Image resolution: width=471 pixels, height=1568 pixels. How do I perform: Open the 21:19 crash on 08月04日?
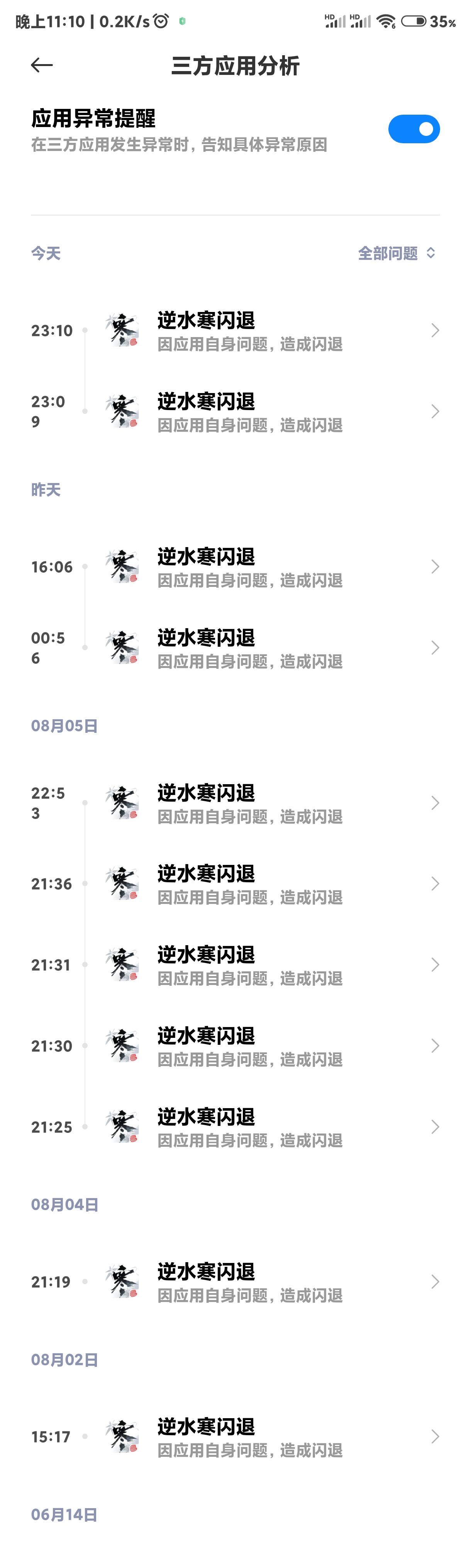(x=249, y=1283)
